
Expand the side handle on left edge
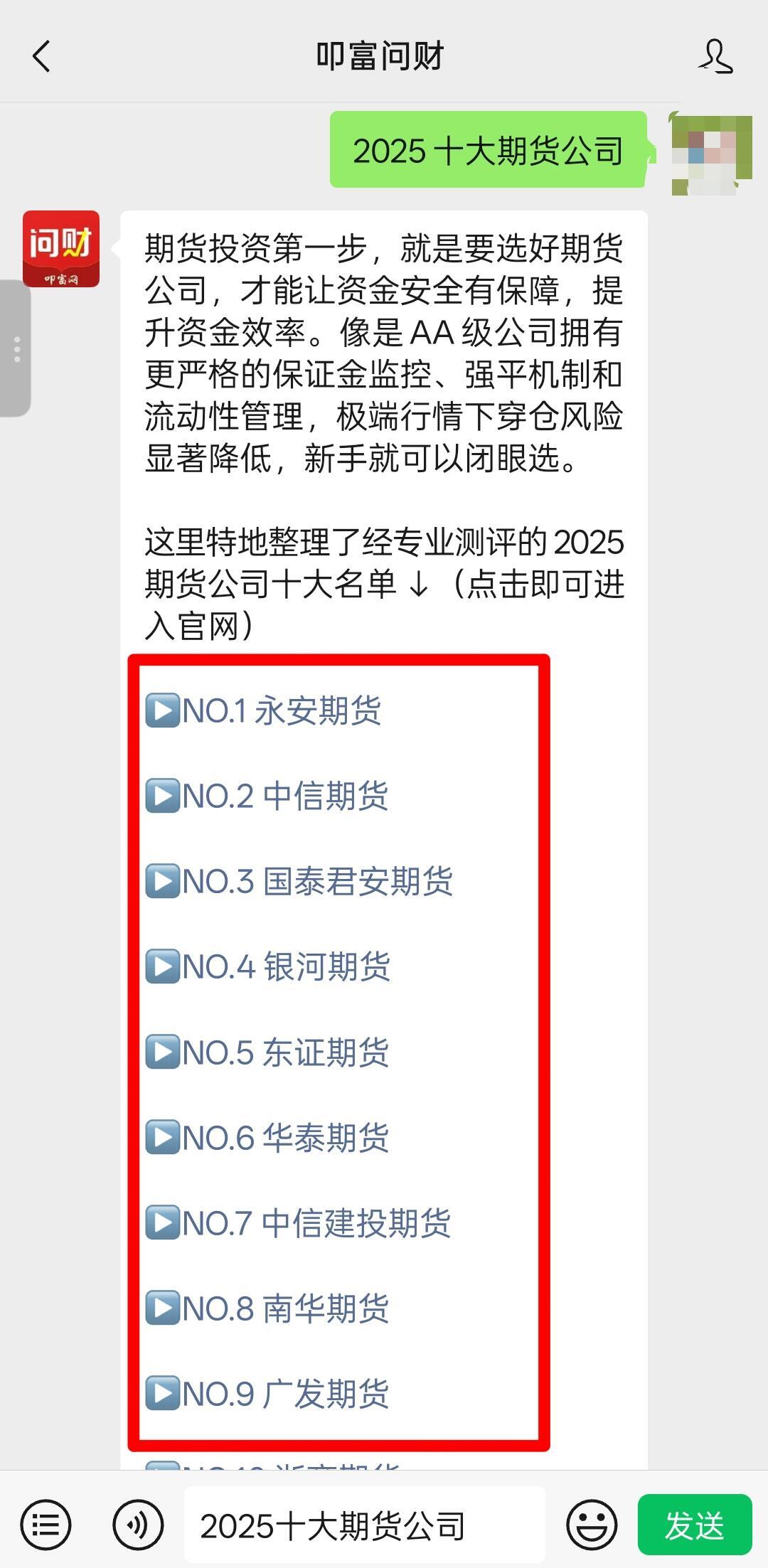(15, 348)
